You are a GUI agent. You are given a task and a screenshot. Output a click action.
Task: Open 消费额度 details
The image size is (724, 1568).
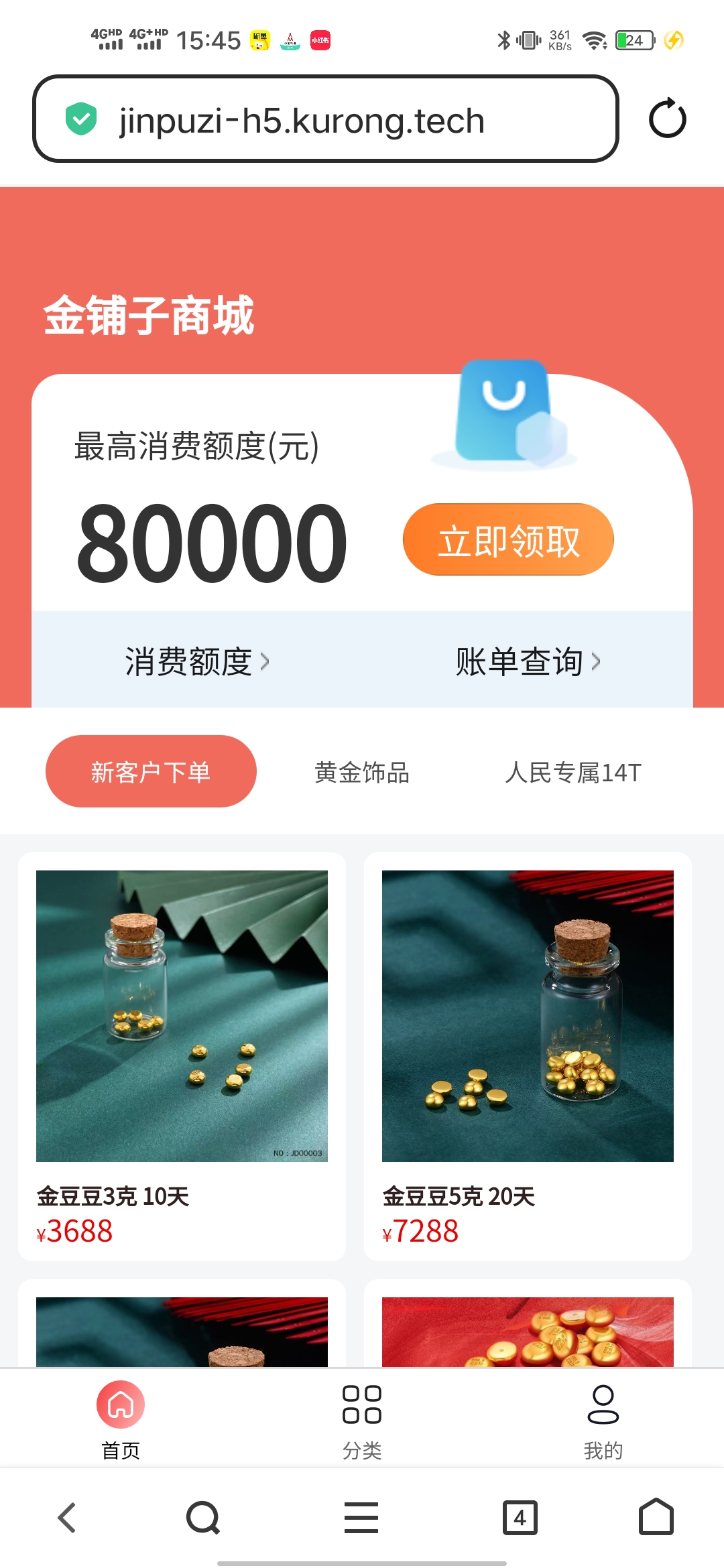click(197, 661)
